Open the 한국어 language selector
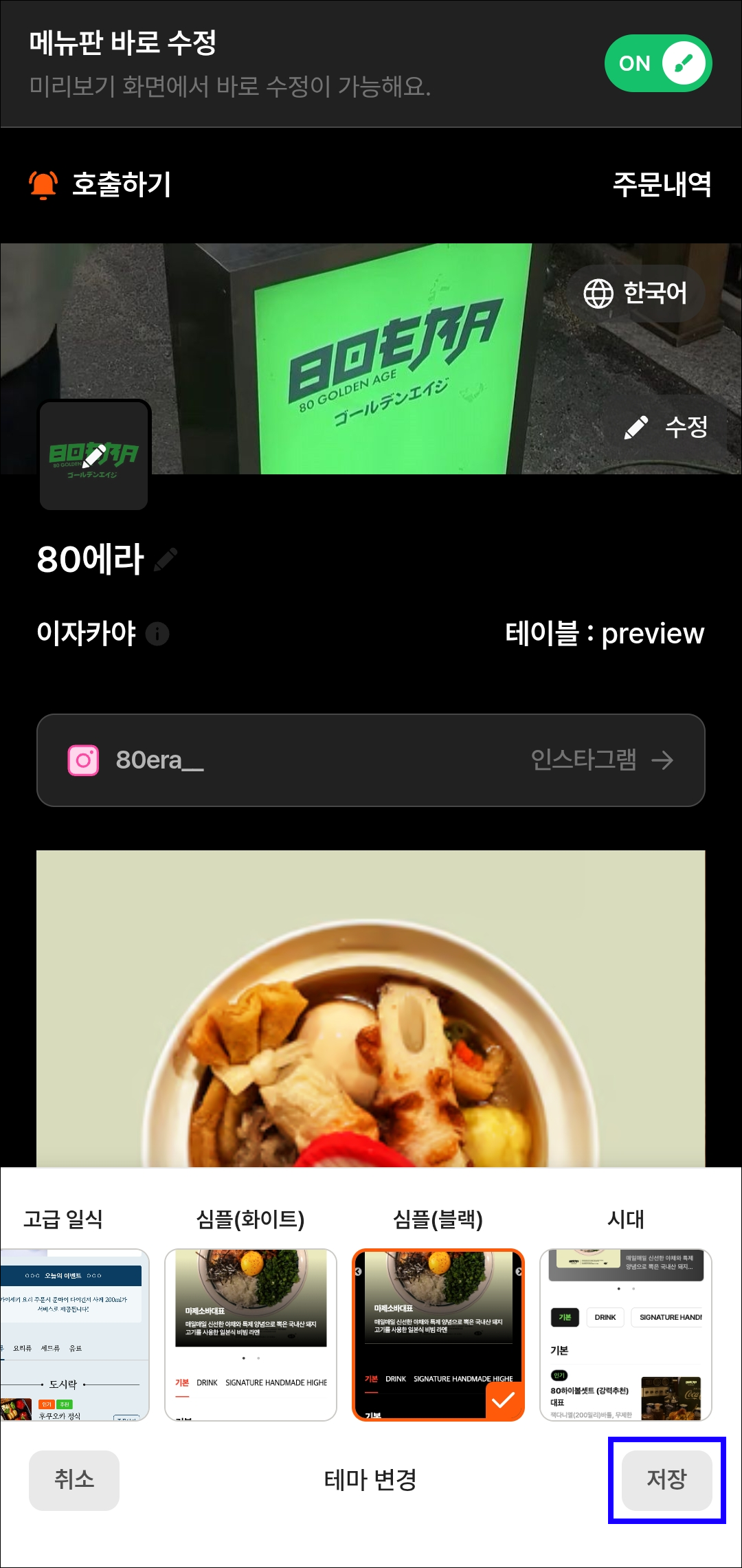The height and width of the screenshot is (1568, 742). point(636,293)
